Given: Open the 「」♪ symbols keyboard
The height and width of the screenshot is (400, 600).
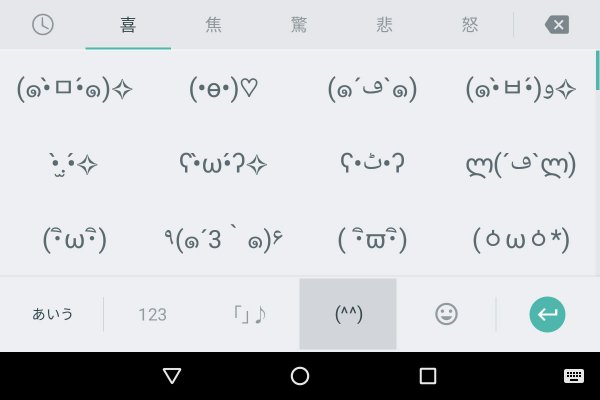Looking at the screenshot, I should pos(250,314).
